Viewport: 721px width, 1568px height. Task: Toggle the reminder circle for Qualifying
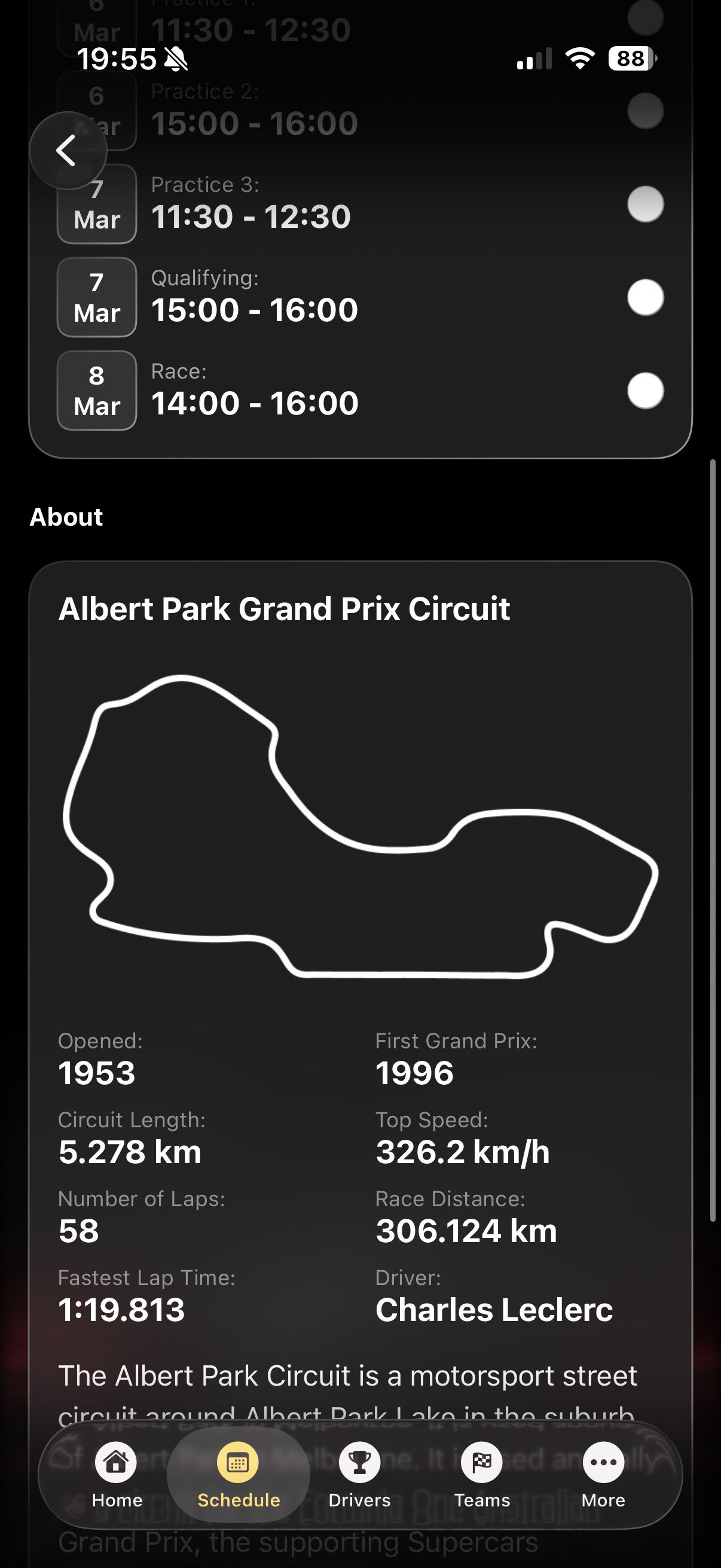pos(646,298)
